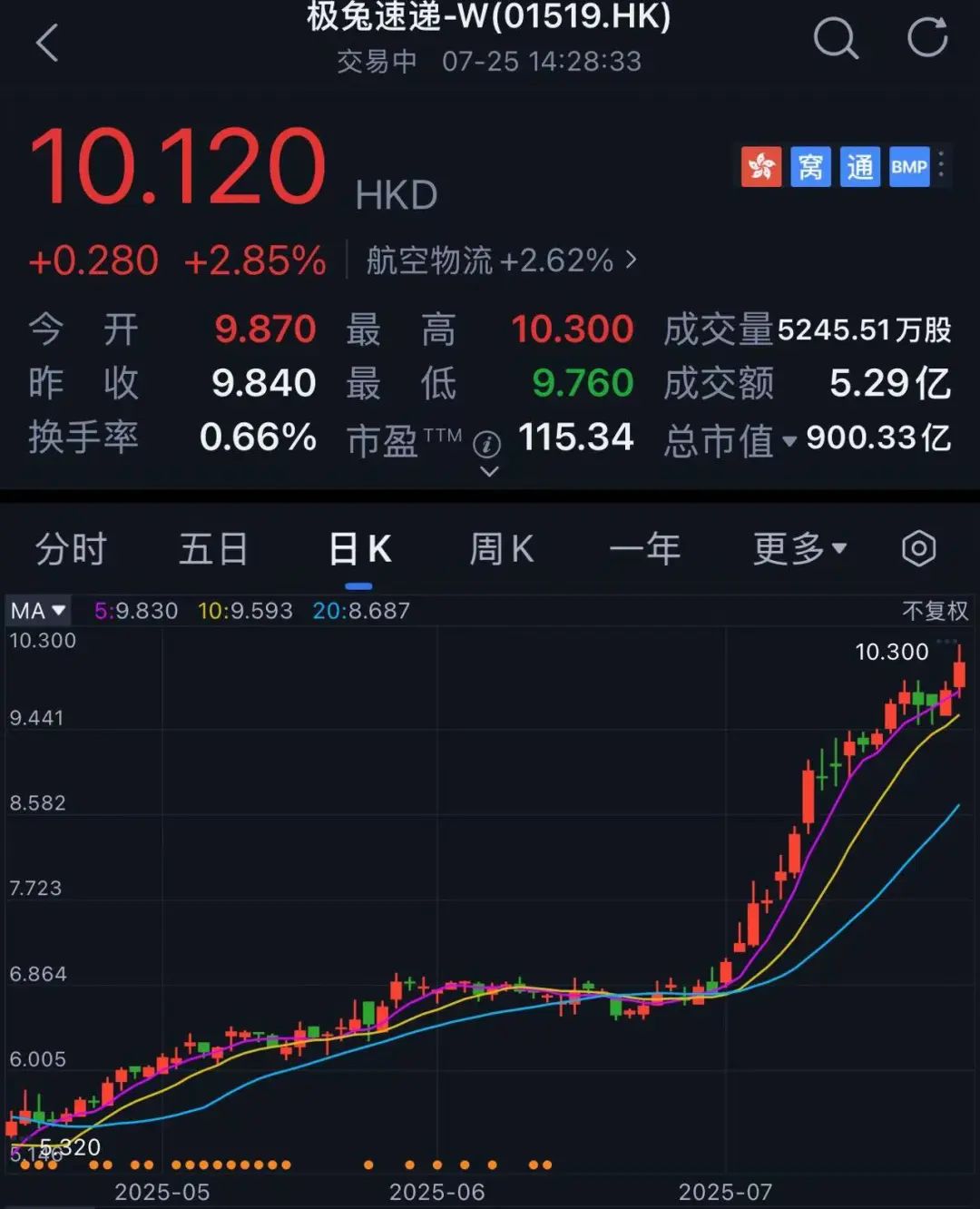Screen dimensions: 980x1209
Task: Open the 更多 chart period dropdown
Action: 799,549
